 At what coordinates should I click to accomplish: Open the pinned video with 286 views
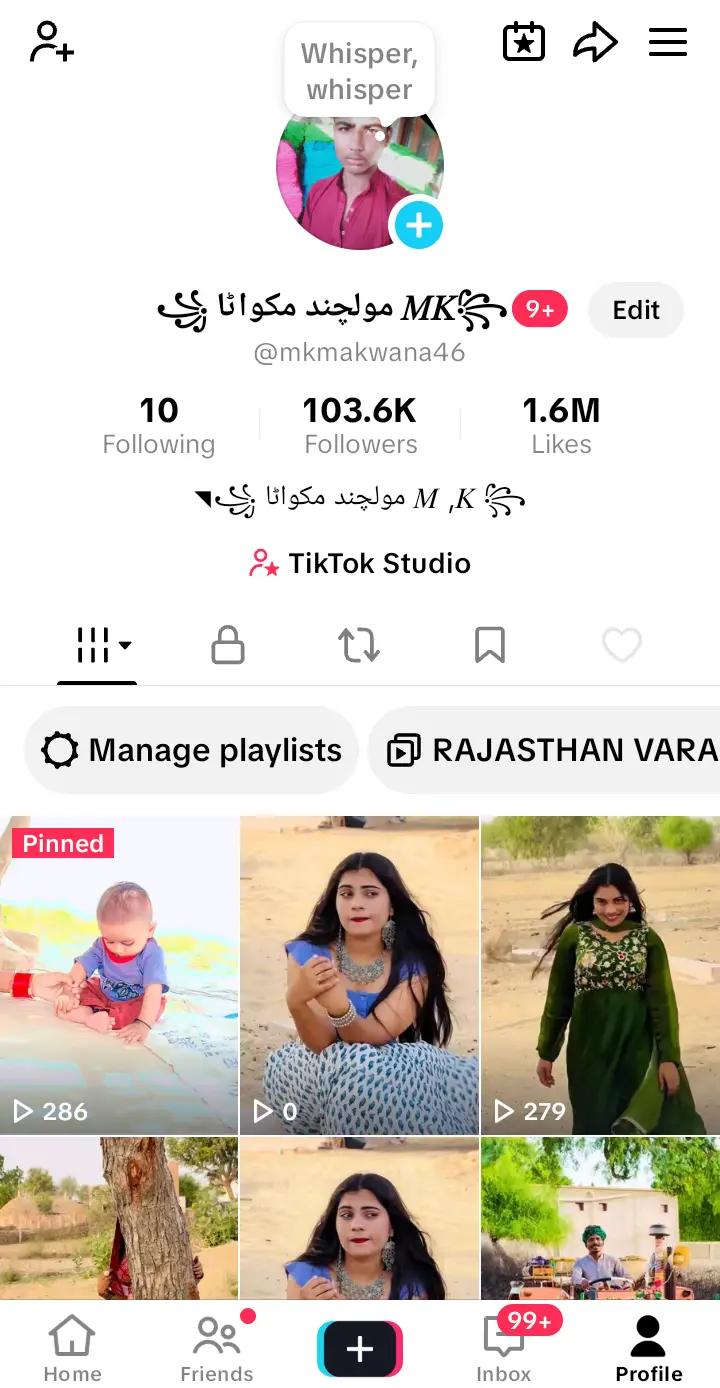[119, 975]
